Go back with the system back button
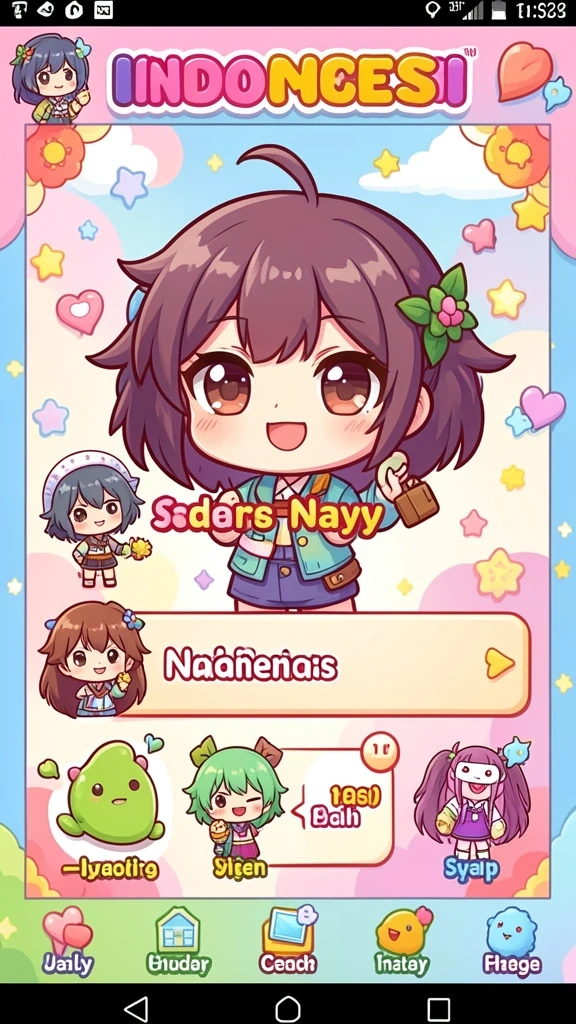 136,1008
